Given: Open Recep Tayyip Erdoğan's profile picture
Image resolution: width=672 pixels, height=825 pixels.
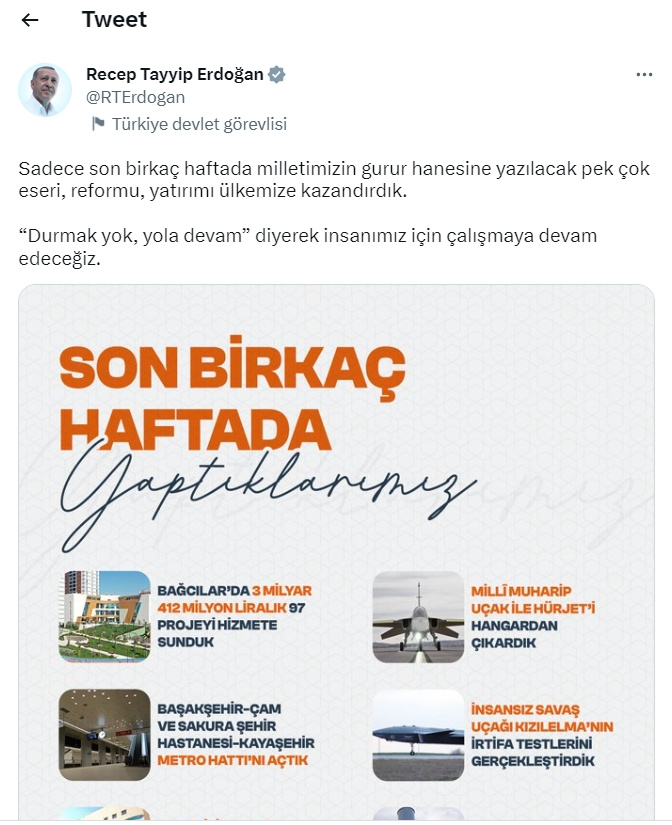Looking at the screenshot, I should pyautogui.click(x=45, y=90).
